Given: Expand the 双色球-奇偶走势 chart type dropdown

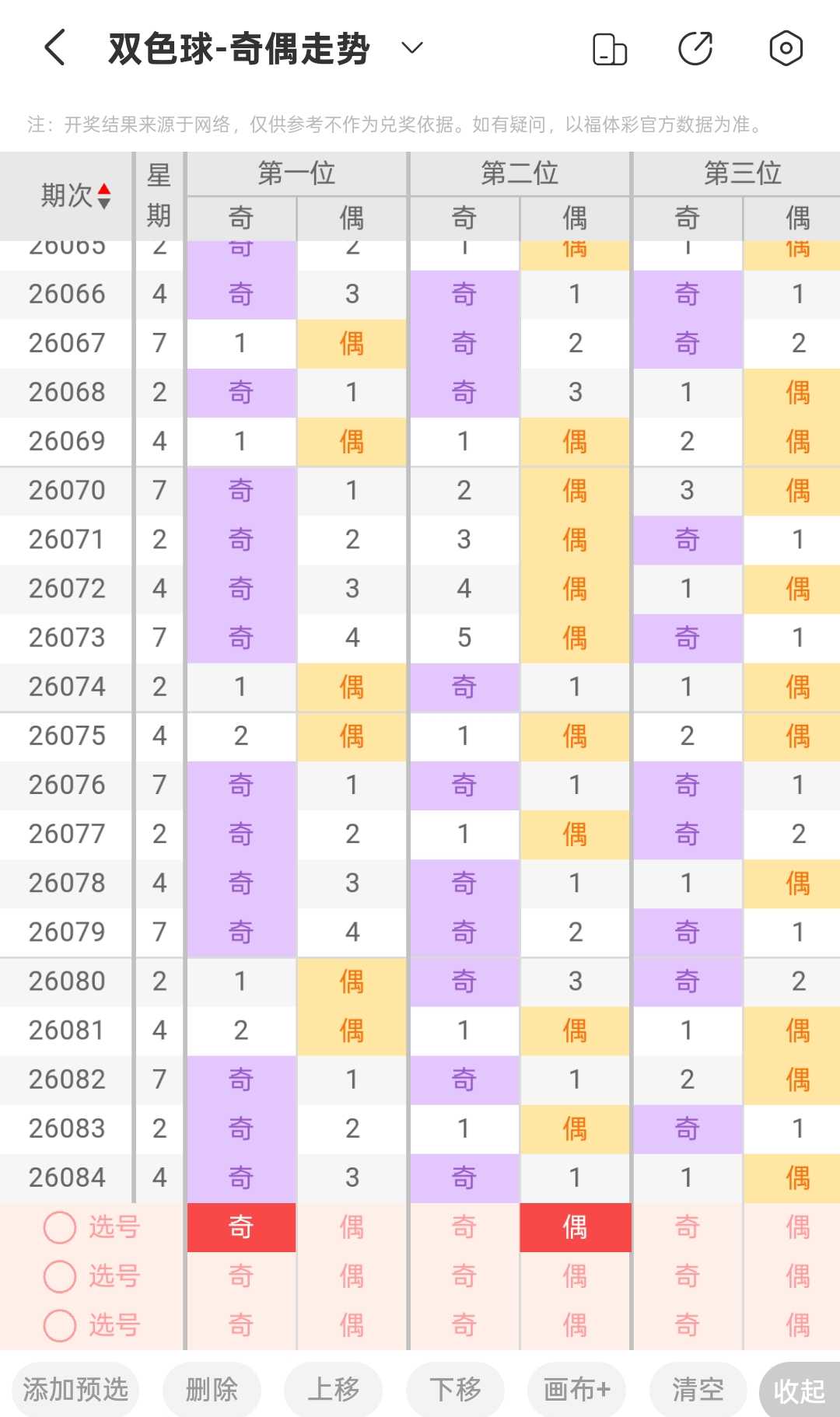Looking at the screenshot, I should 411,48.
